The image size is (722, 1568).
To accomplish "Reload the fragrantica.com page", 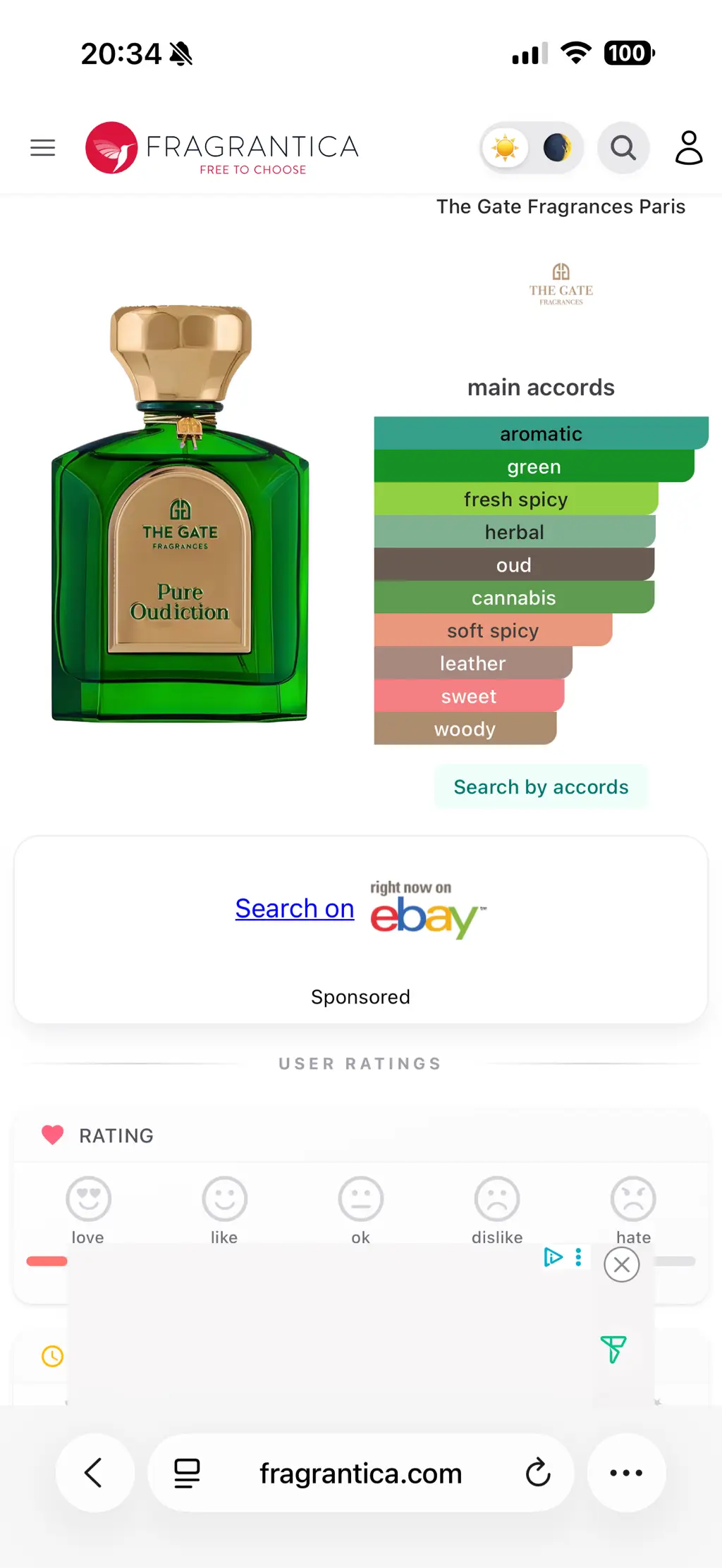I will [538, 1472].
